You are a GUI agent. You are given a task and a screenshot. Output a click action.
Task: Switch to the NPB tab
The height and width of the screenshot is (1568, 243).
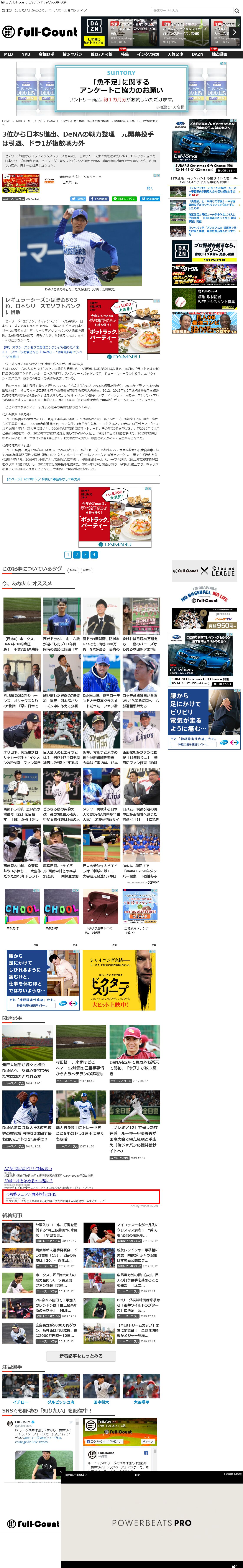(26, 54)
